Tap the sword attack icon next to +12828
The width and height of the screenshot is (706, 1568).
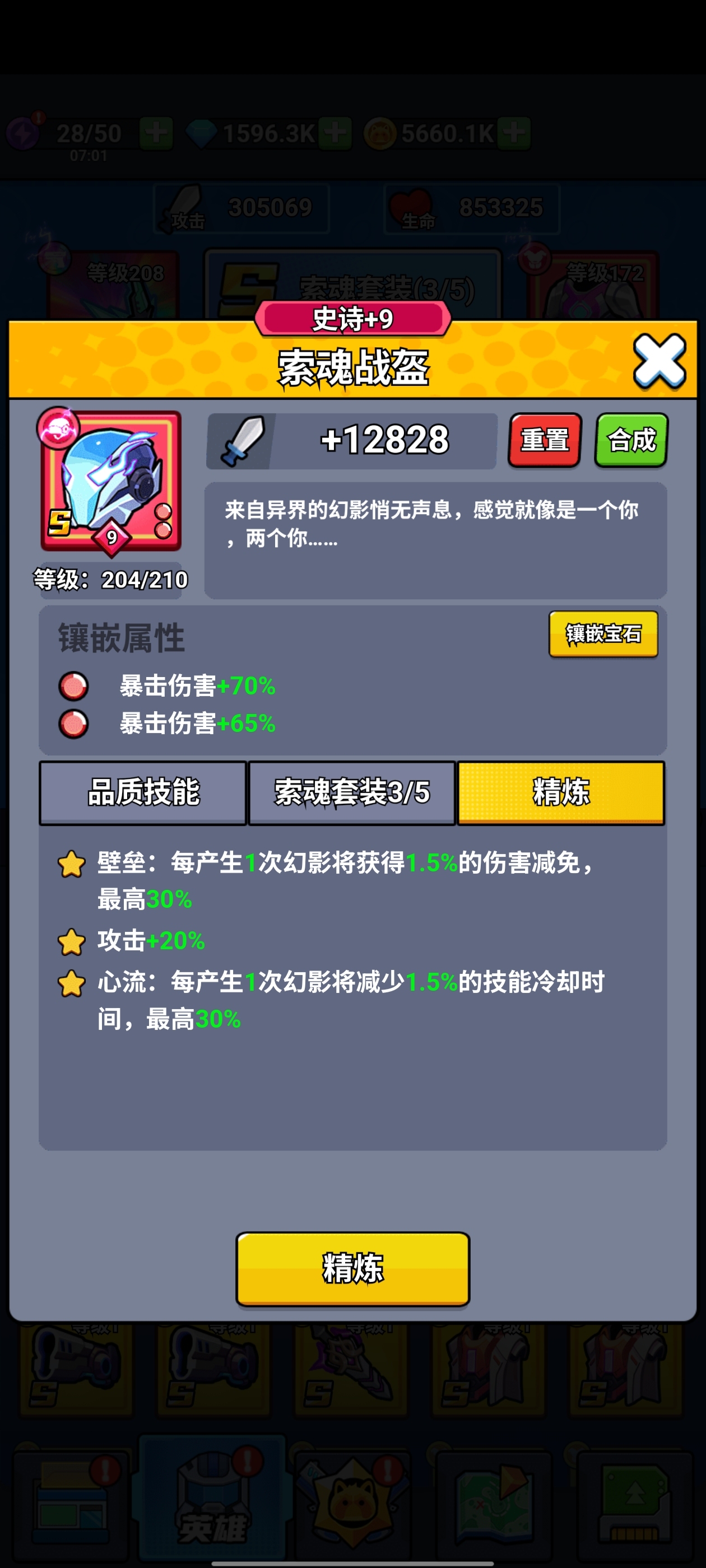pos(240,441)
